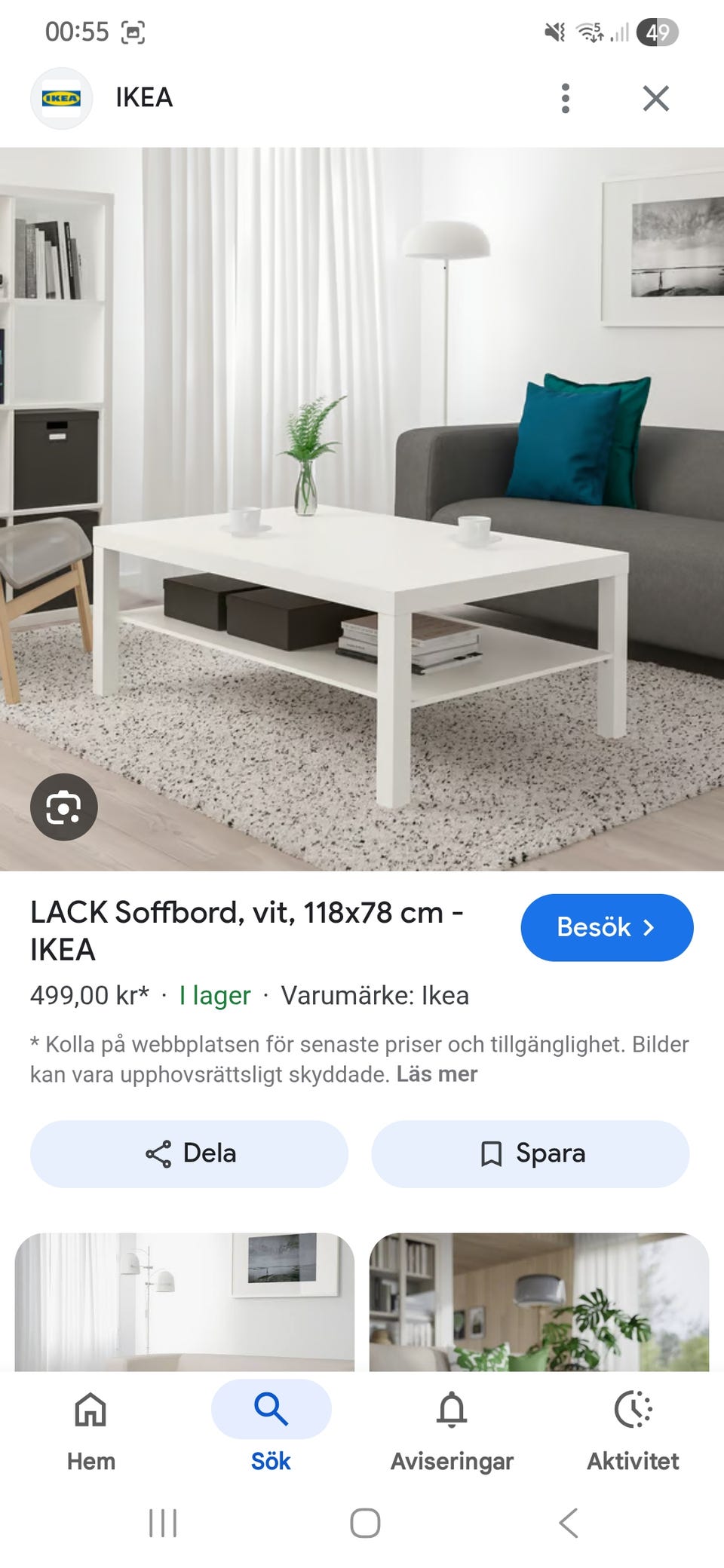724x1568 pixels.
Task: Open the three-dot overflow menu
Action: tap(565, 96)
